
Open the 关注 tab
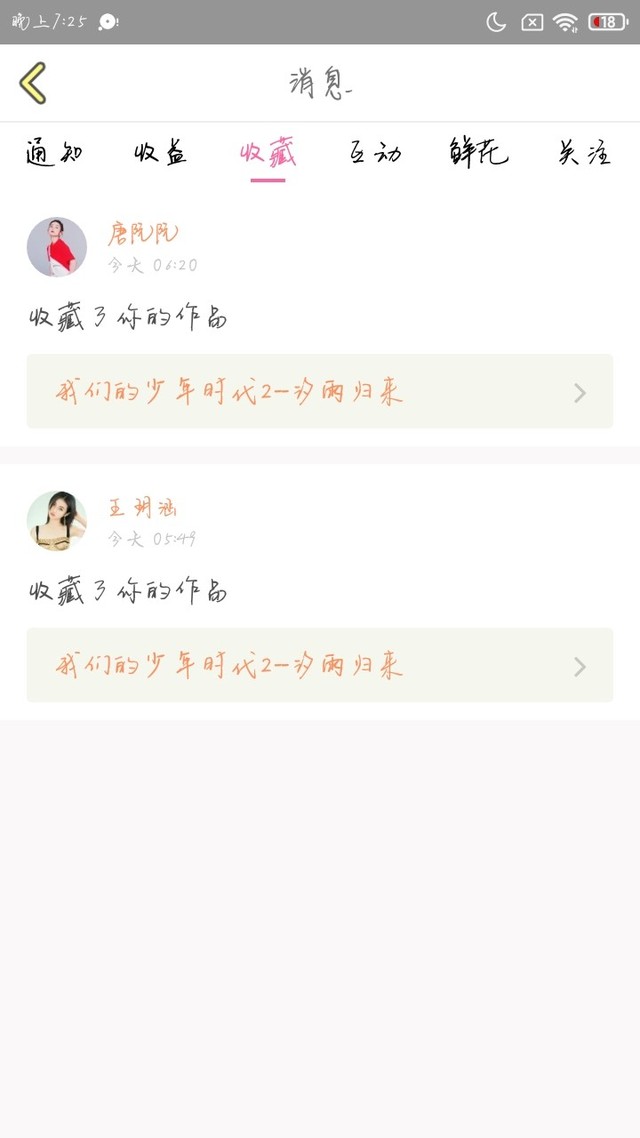(x=584, y=153)
